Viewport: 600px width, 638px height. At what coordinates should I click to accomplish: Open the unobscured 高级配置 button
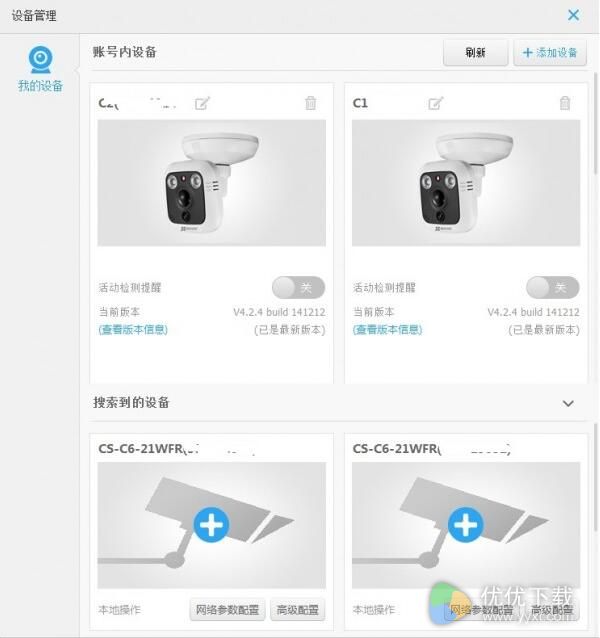297,610
